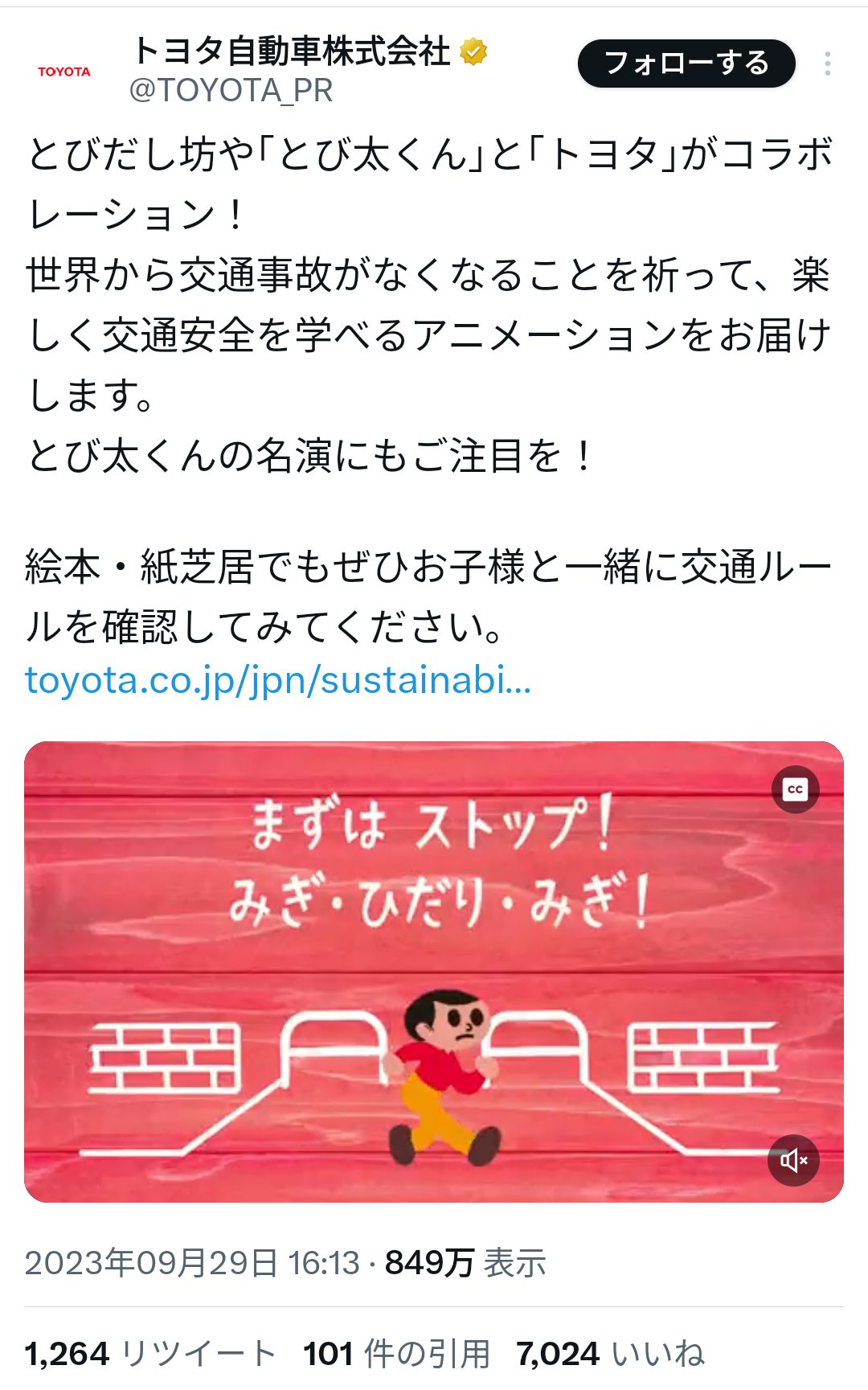The height and width of the screenshot is (1390, 868).
Task: View the 101 件の引用 quotes
Action: point(396,1354)
